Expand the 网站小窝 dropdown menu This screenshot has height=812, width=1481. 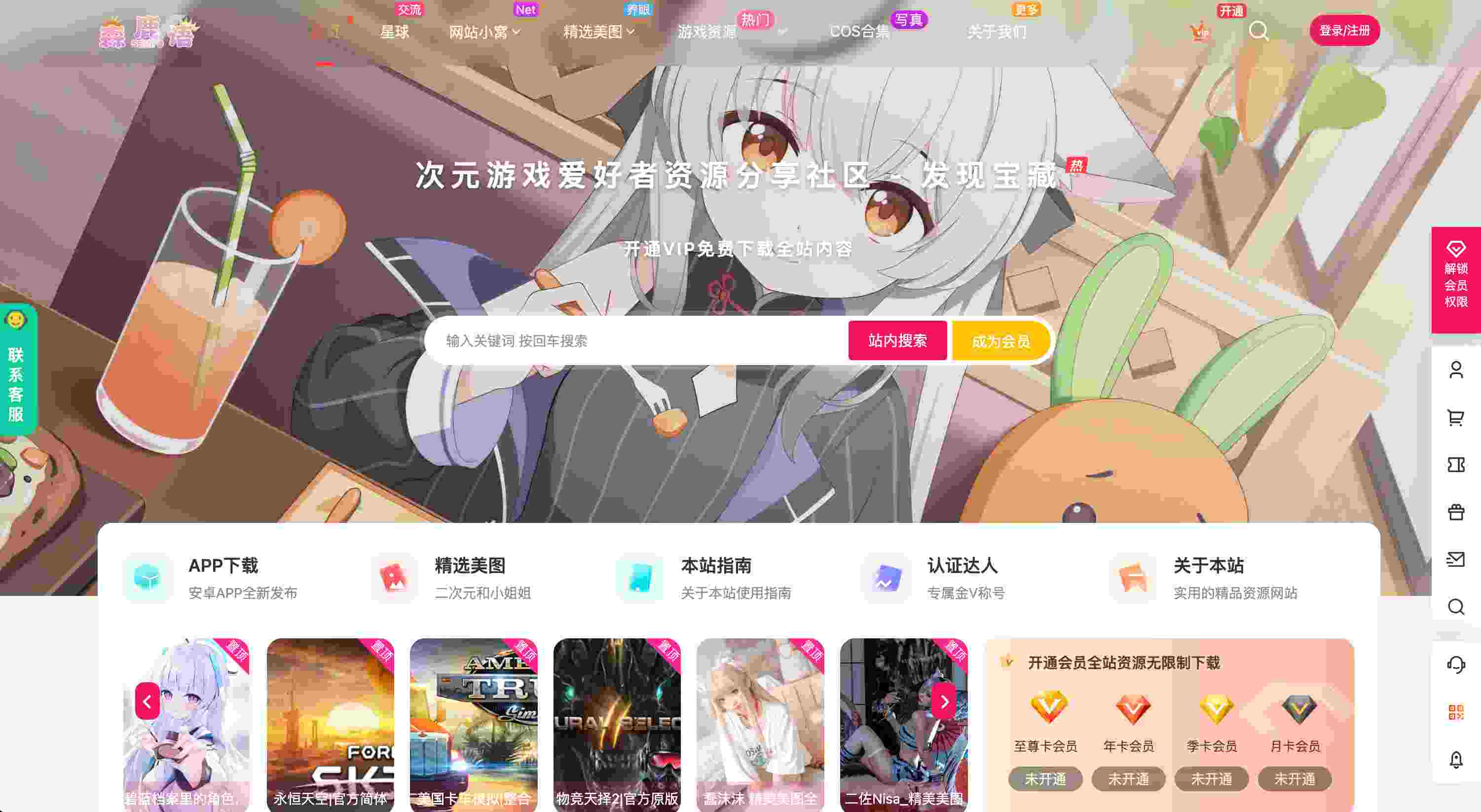tap(484, 32)
